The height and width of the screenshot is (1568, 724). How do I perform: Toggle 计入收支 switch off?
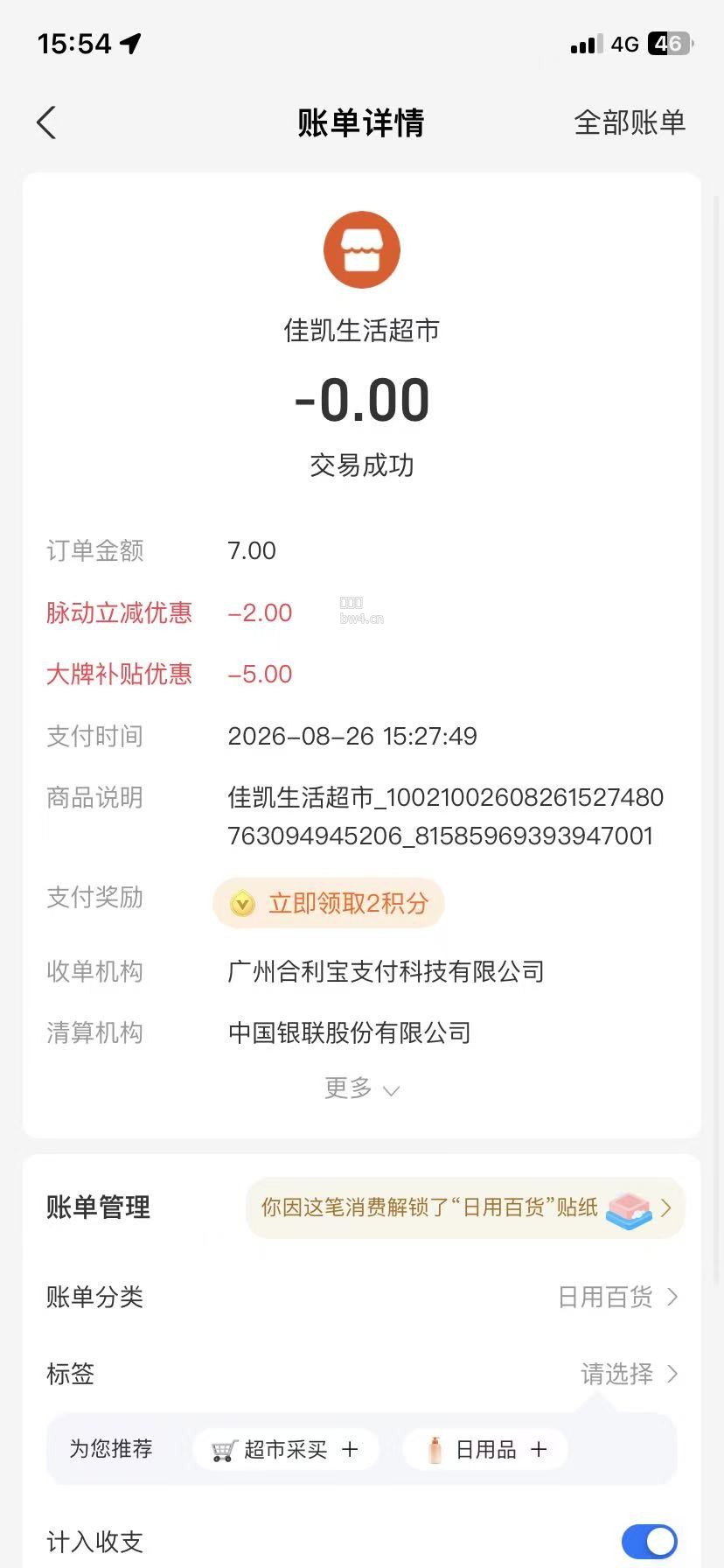tap(650, 1542)
